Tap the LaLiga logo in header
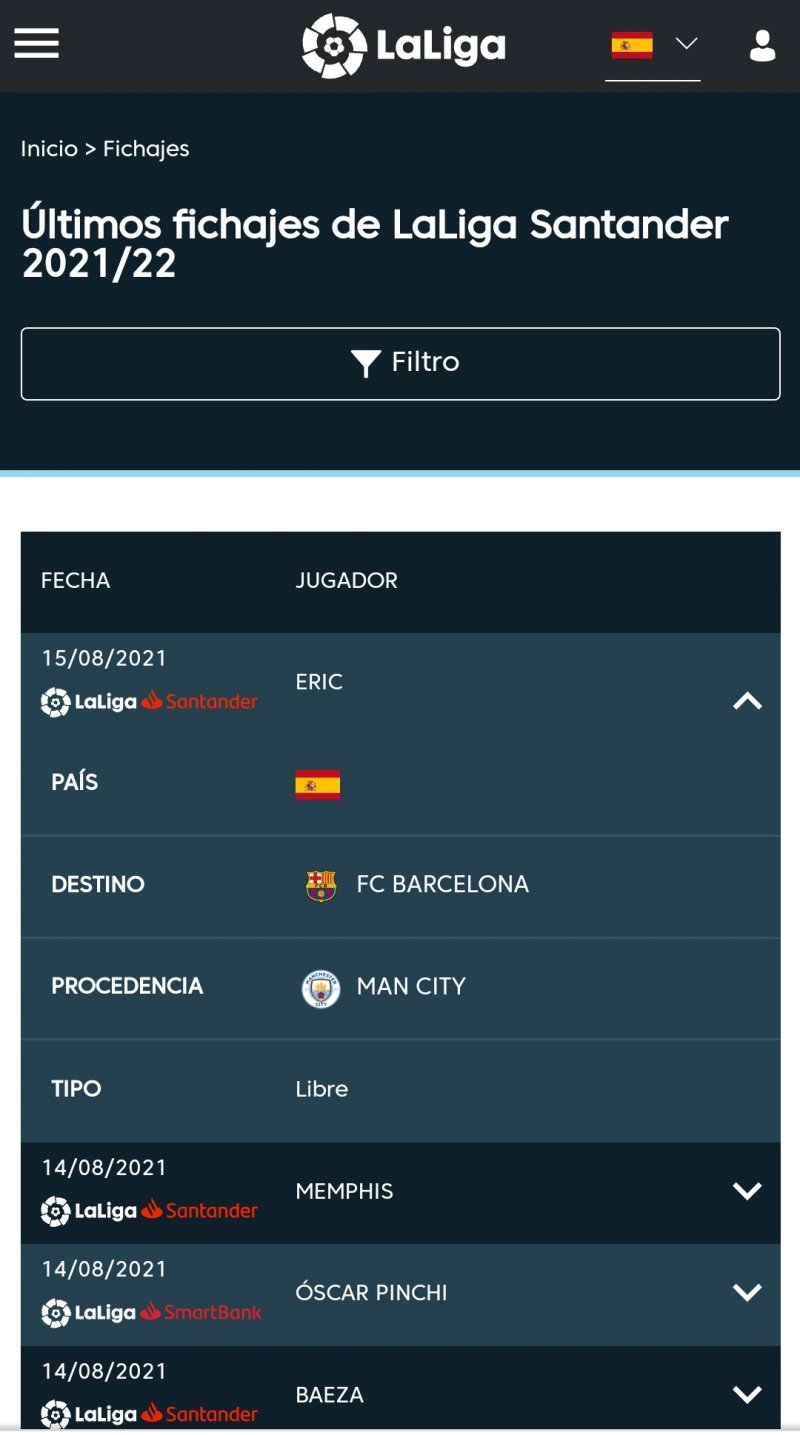The width and height of the screenshot is (800, 1435). (404, 45)
